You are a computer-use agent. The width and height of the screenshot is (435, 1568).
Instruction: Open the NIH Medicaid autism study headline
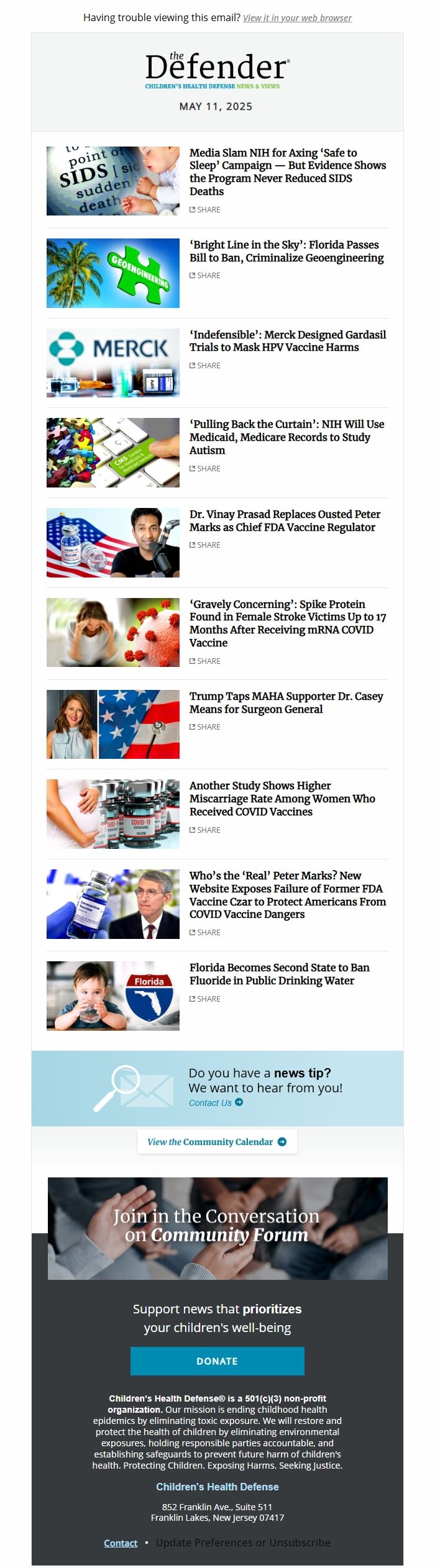click(x=286, y=437)
